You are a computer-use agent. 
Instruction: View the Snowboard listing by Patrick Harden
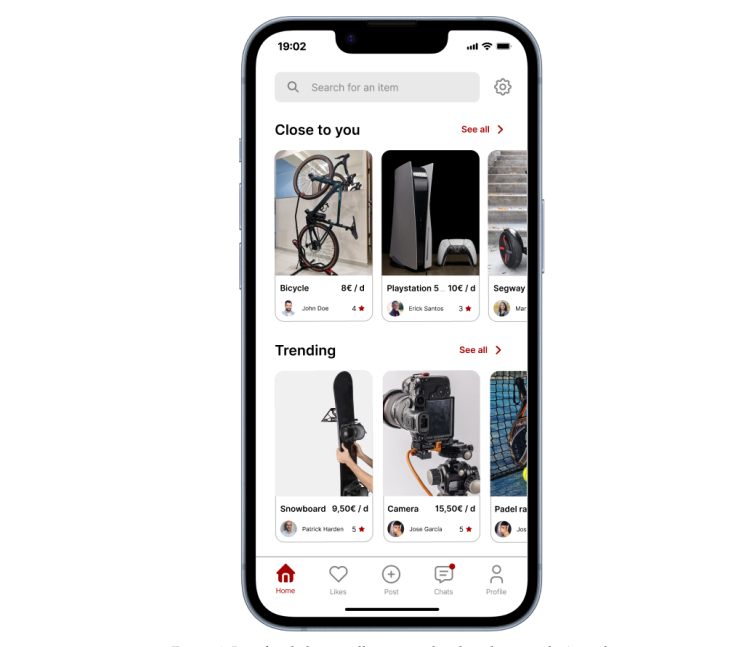[x=323, y=455]
